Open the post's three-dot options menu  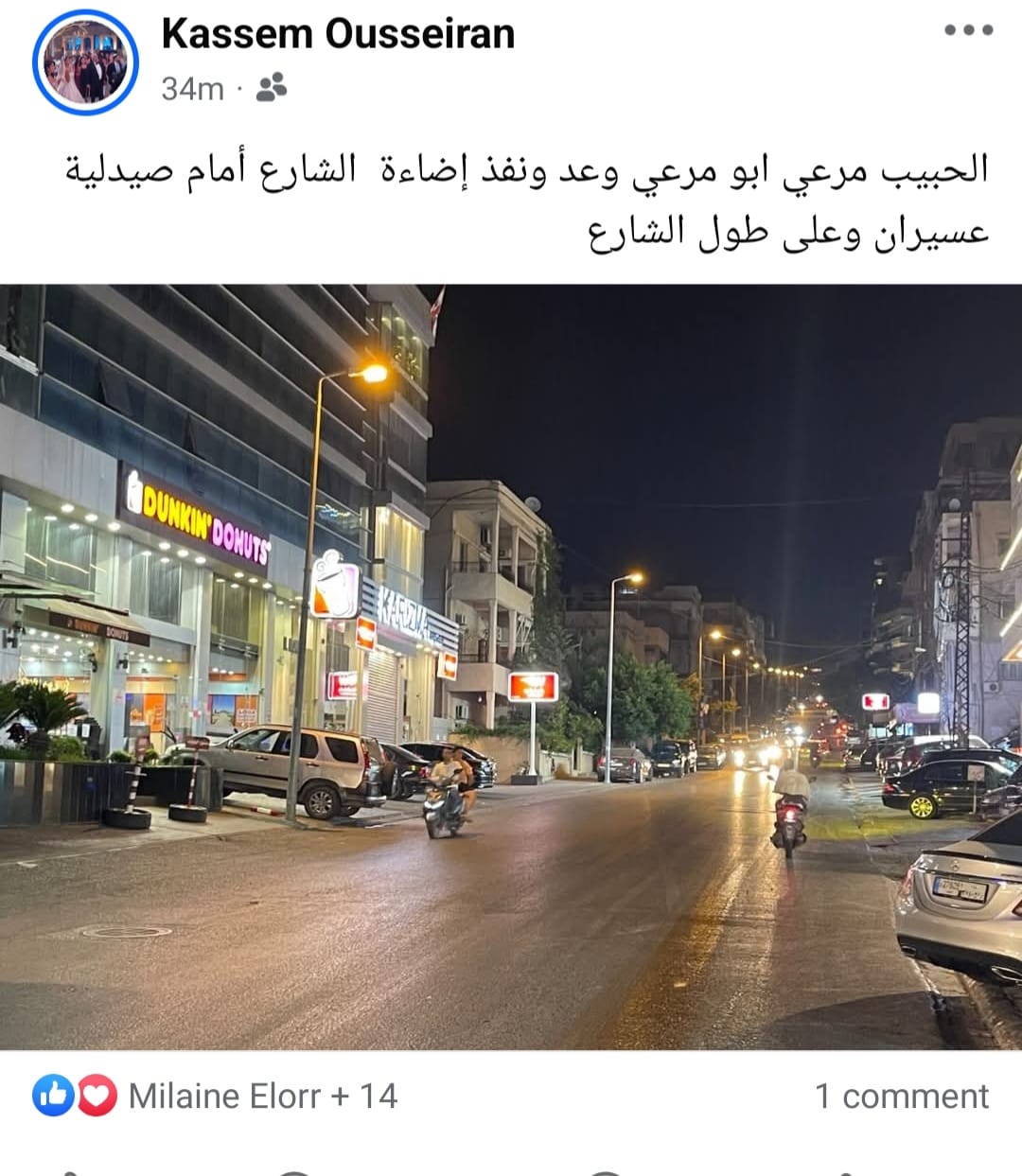pos(968,30)
